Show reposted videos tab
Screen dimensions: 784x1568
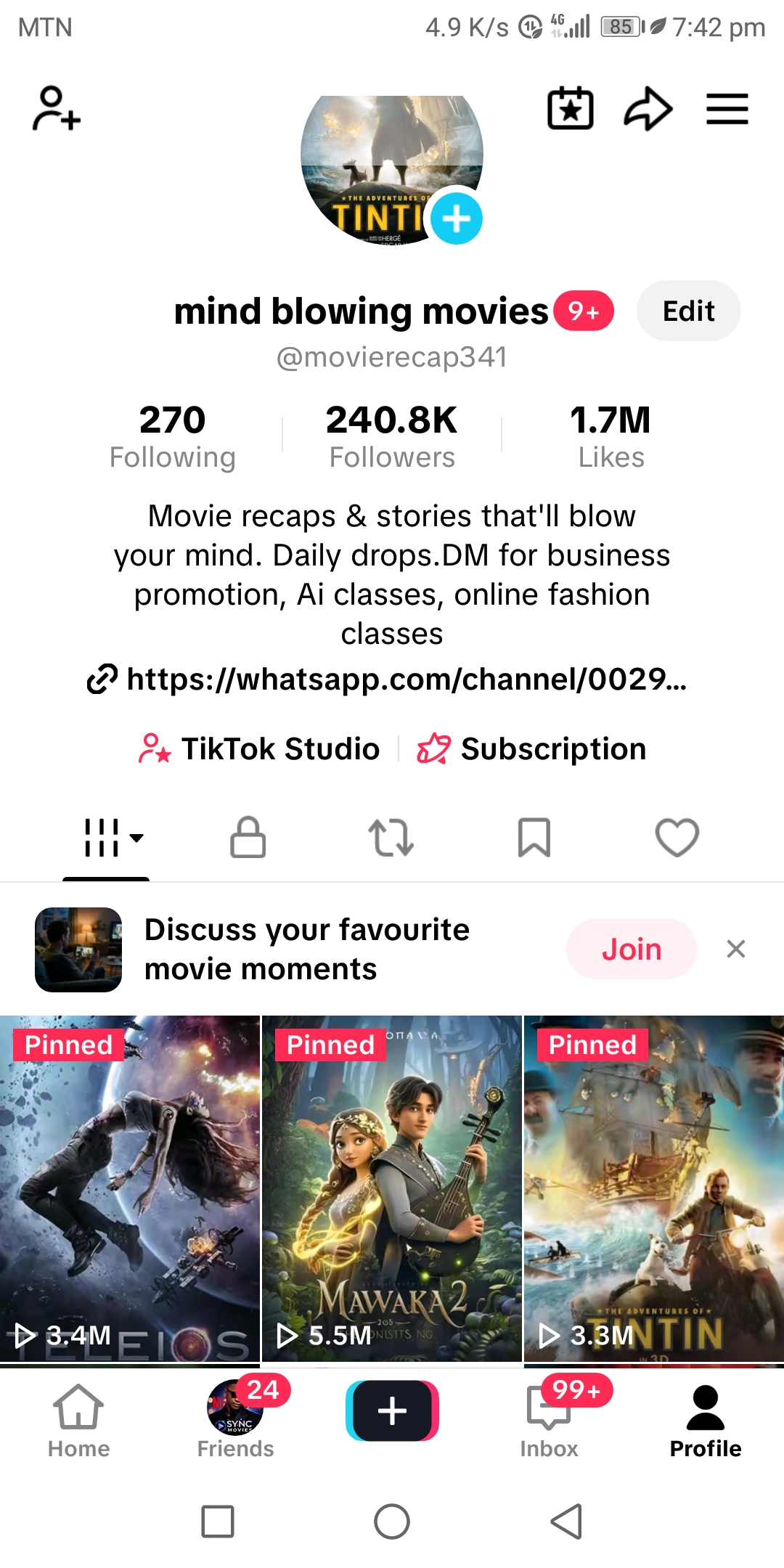coord(391,838)
